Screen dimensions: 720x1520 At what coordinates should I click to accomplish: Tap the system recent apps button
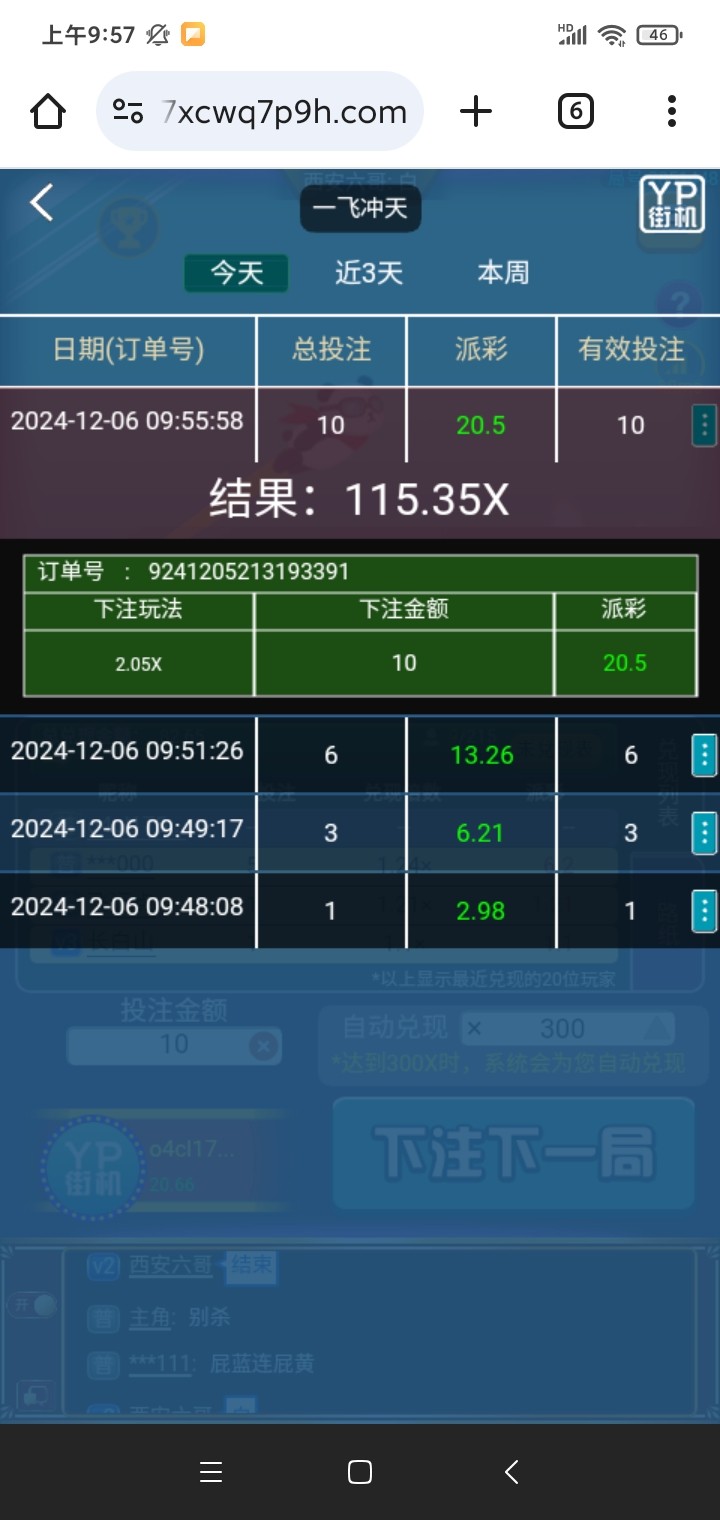pyautogui.click(x=210, y=1472)
